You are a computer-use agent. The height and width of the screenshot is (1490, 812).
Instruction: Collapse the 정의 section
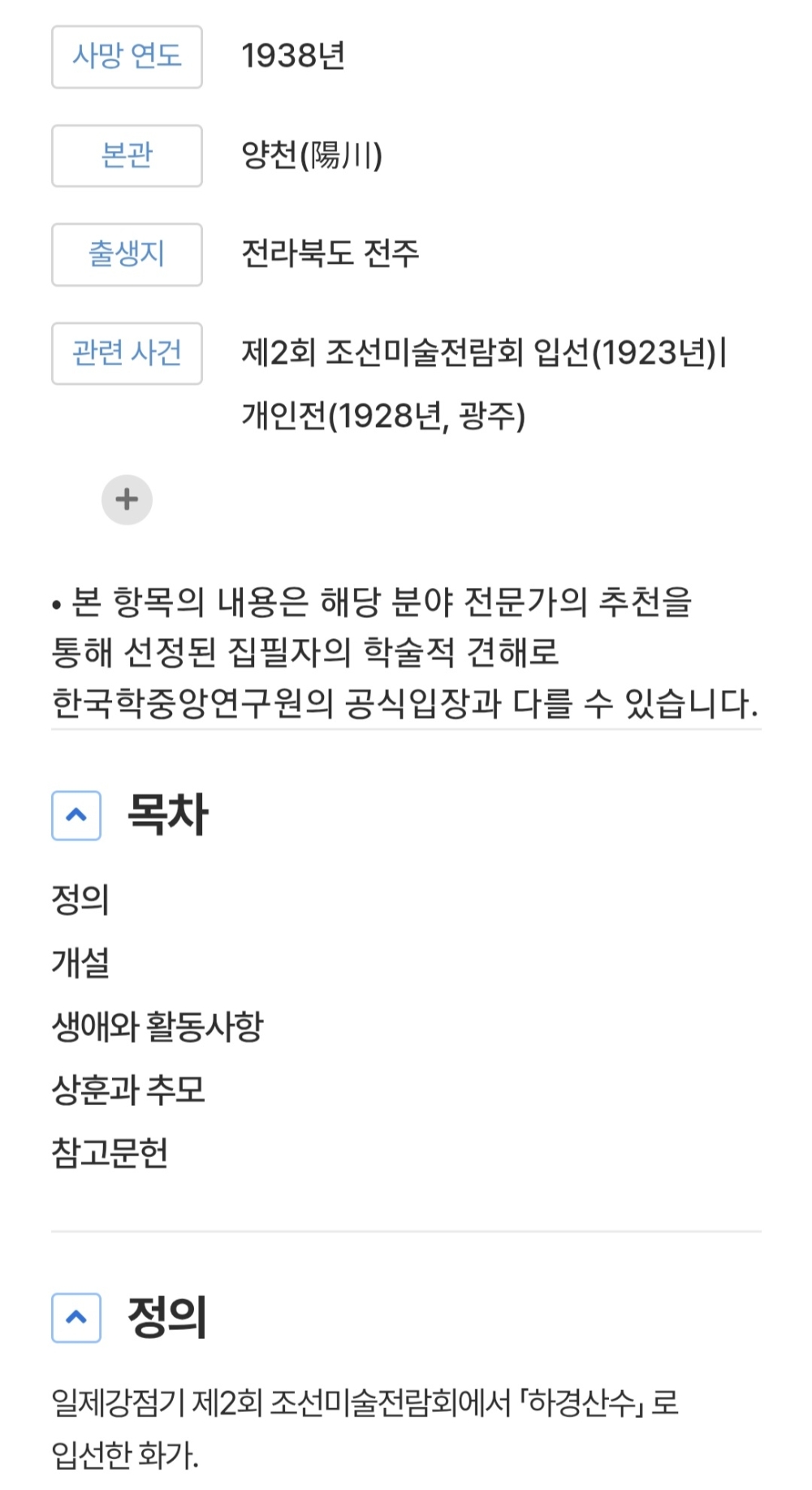[x=76, y=1317]
